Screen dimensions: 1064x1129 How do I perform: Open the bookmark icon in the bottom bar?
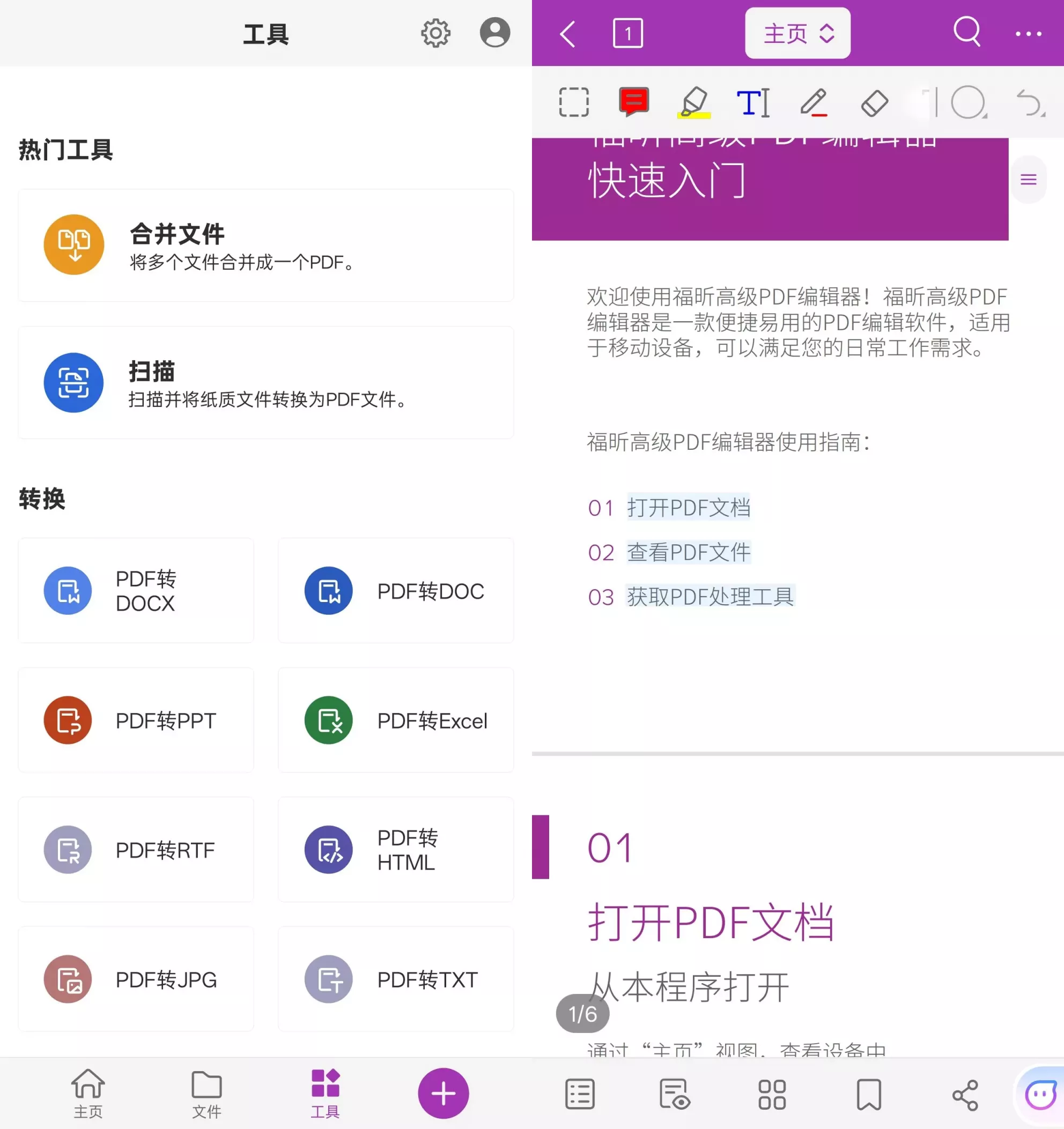tap(869, 1094)
